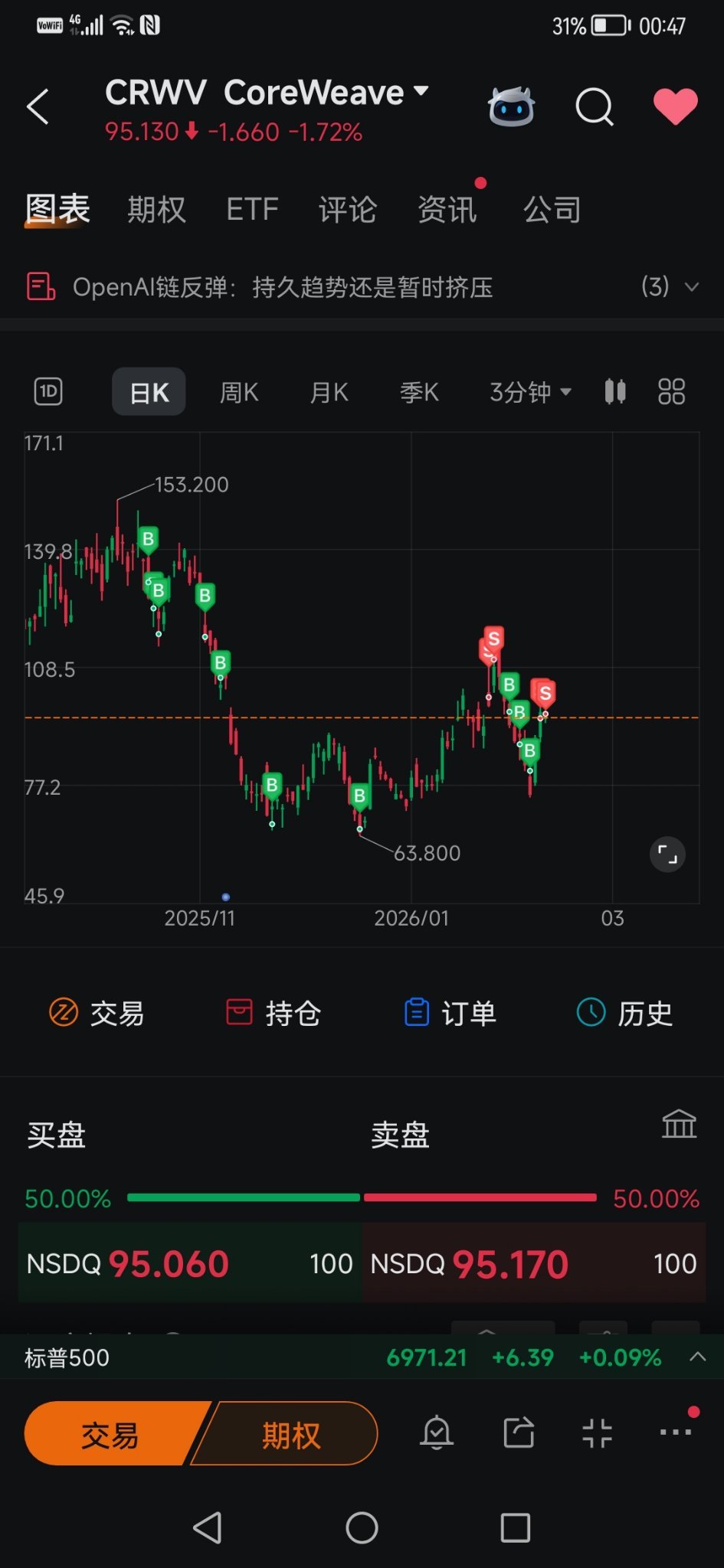This screenshot has height=1568, width=724.
Task: Switch to the 期权 tab
Action: pyautogui.click(x=156, y=209)
